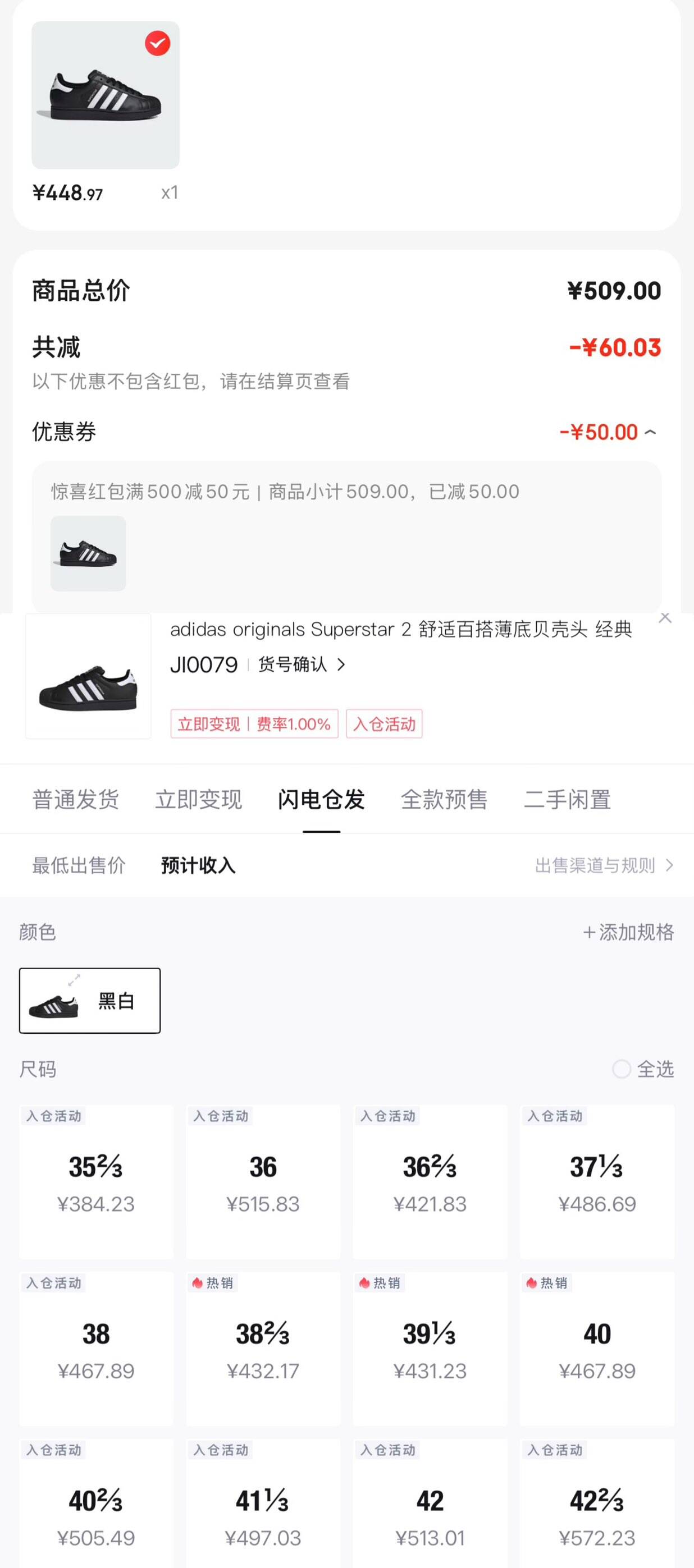
Task: Choose size 36 at ¥515.83
Action: point(263,1181)
